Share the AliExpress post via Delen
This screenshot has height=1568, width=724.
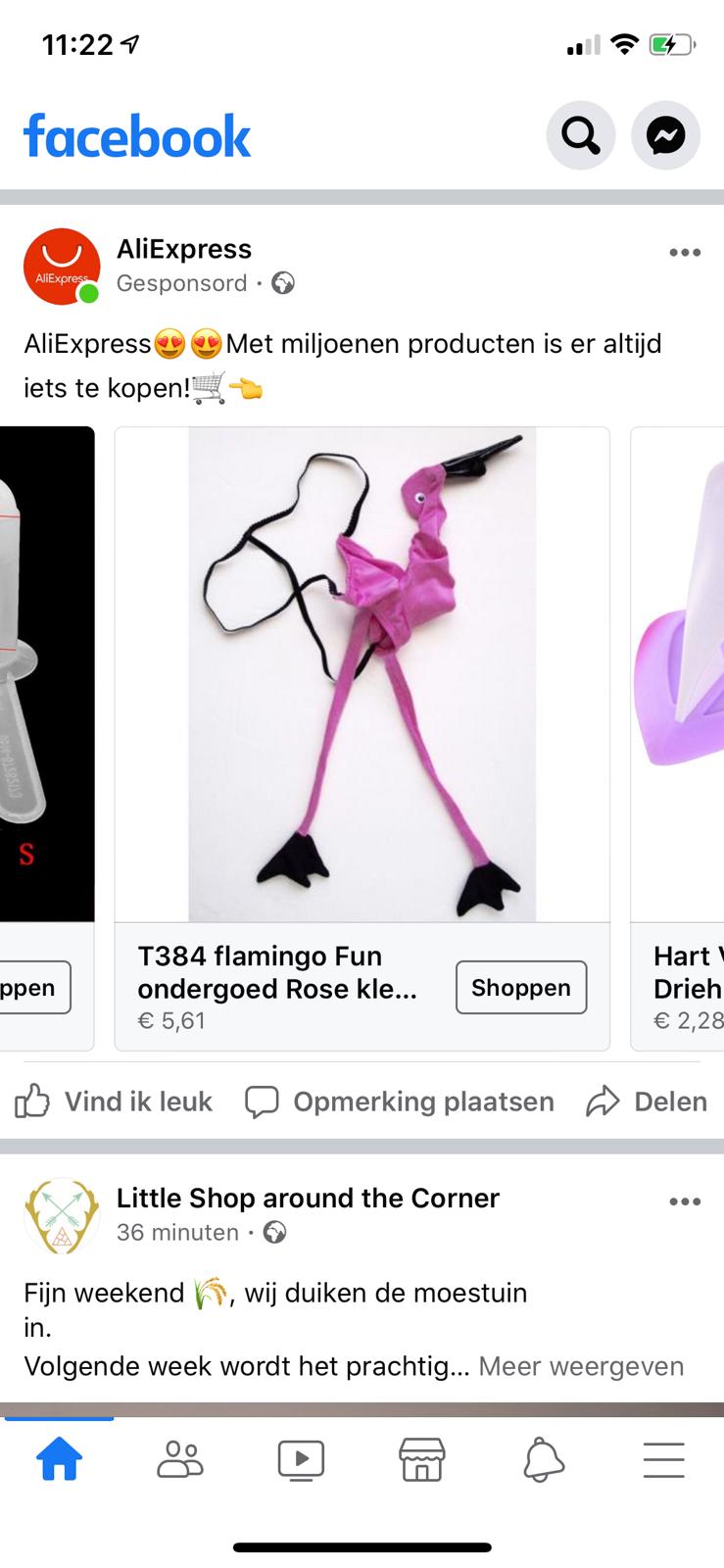[647, 1102]
